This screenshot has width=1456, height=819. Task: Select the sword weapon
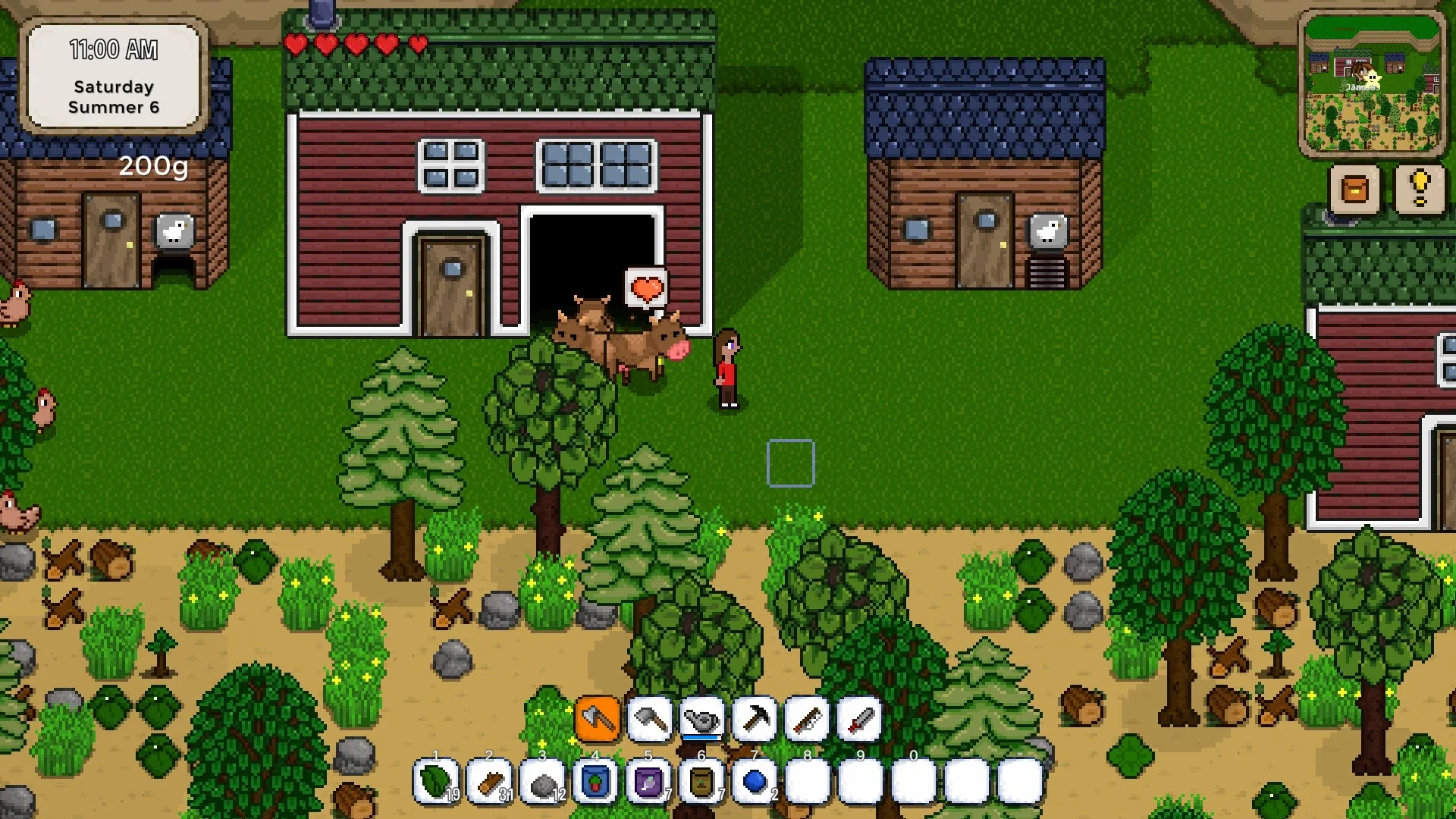coord(859,719)
